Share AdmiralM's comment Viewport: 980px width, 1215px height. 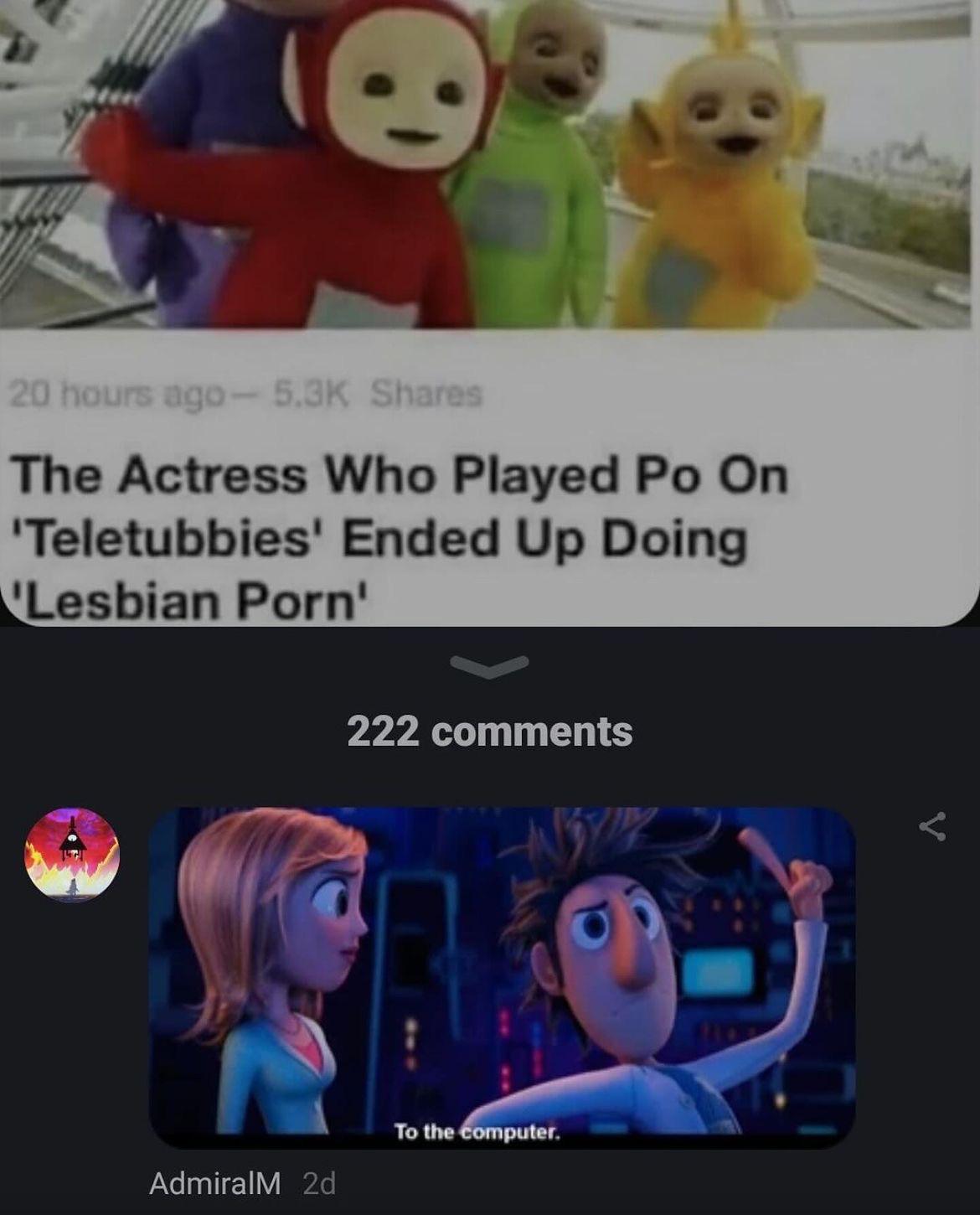932,826
